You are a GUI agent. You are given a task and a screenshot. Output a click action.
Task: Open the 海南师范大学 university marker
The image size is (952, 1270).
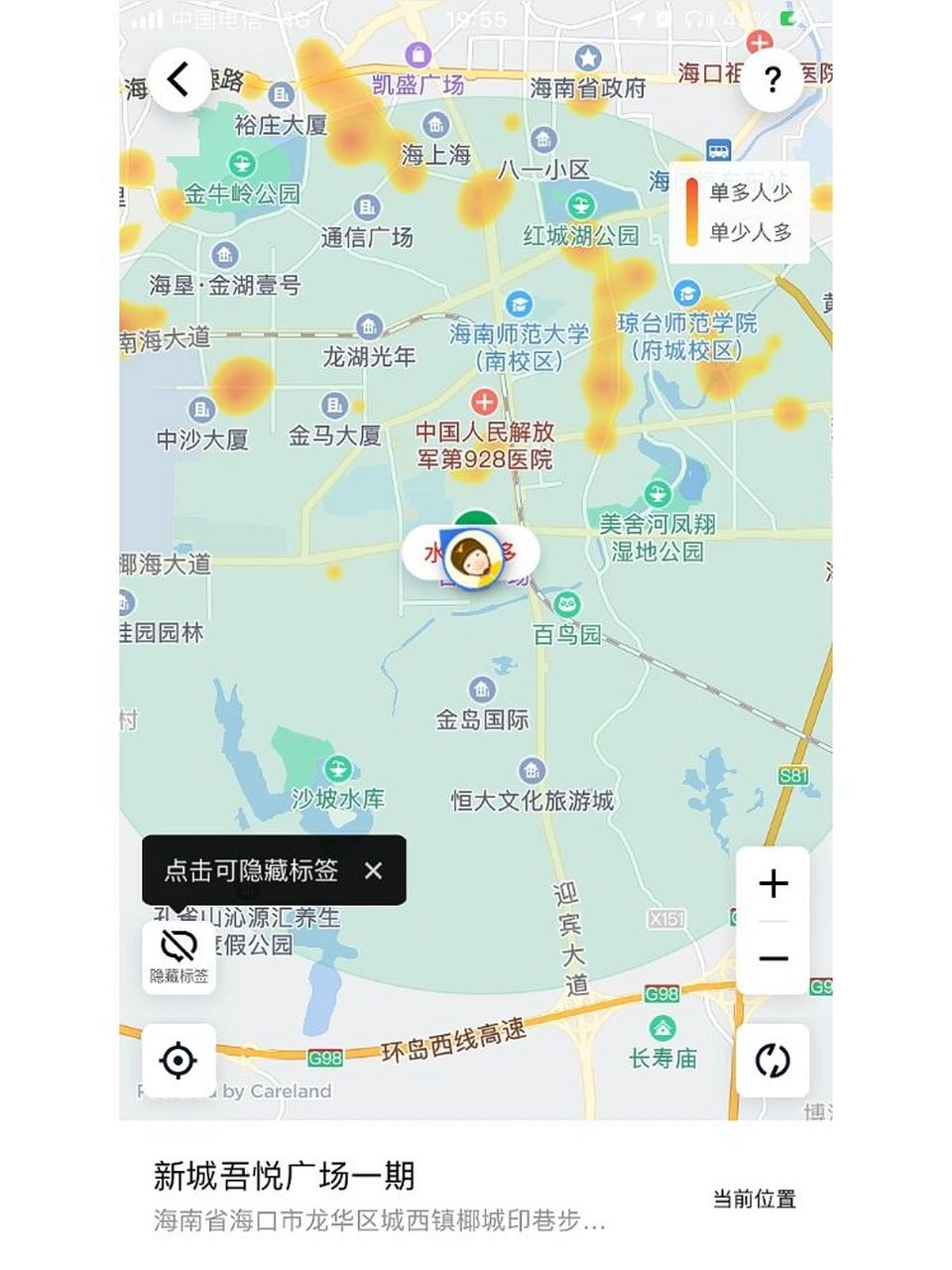(x=519, y=306)
